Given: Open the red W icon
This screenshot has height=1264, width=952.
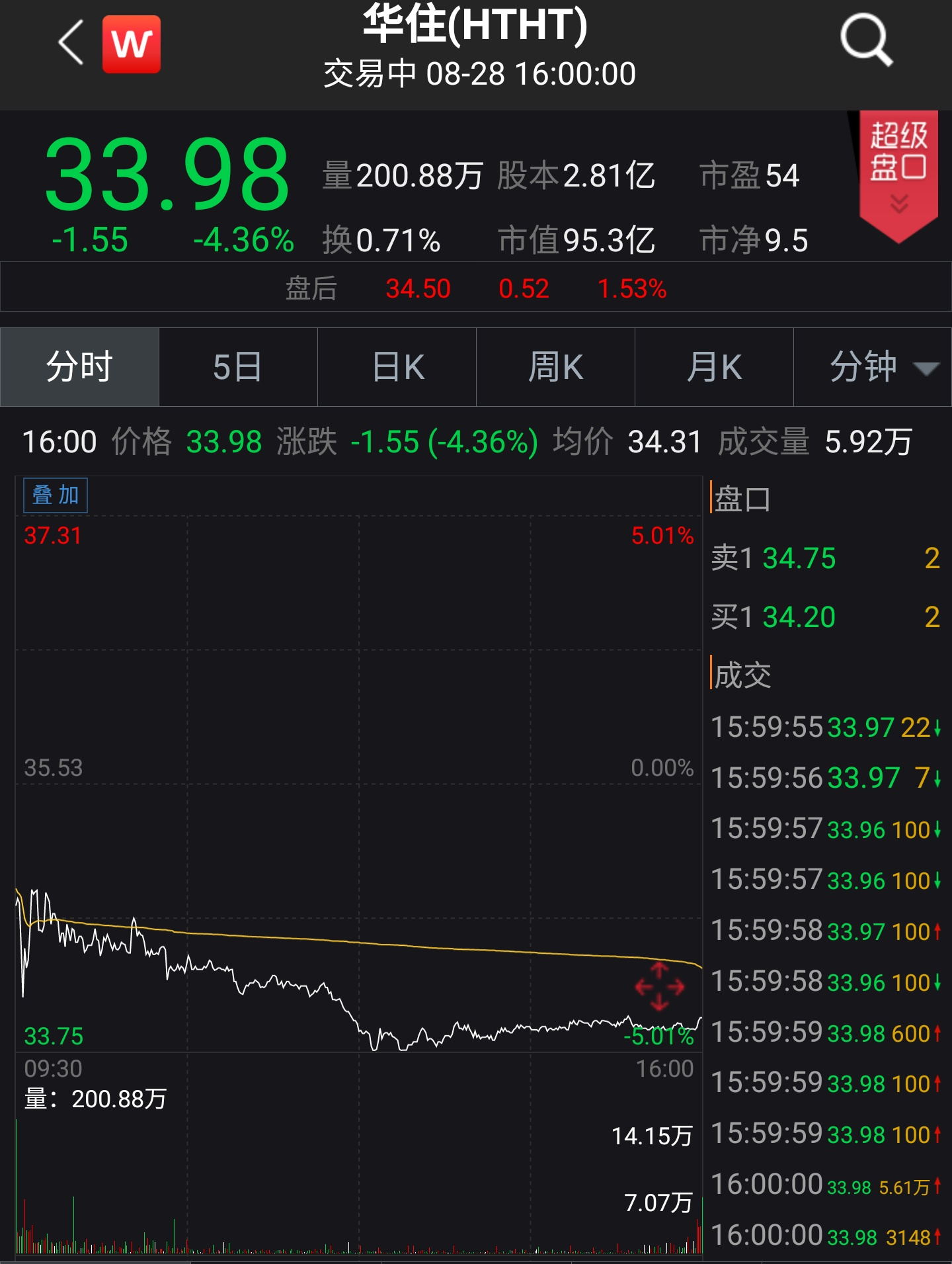Looking at the screenshot, I should click(132, 44).
